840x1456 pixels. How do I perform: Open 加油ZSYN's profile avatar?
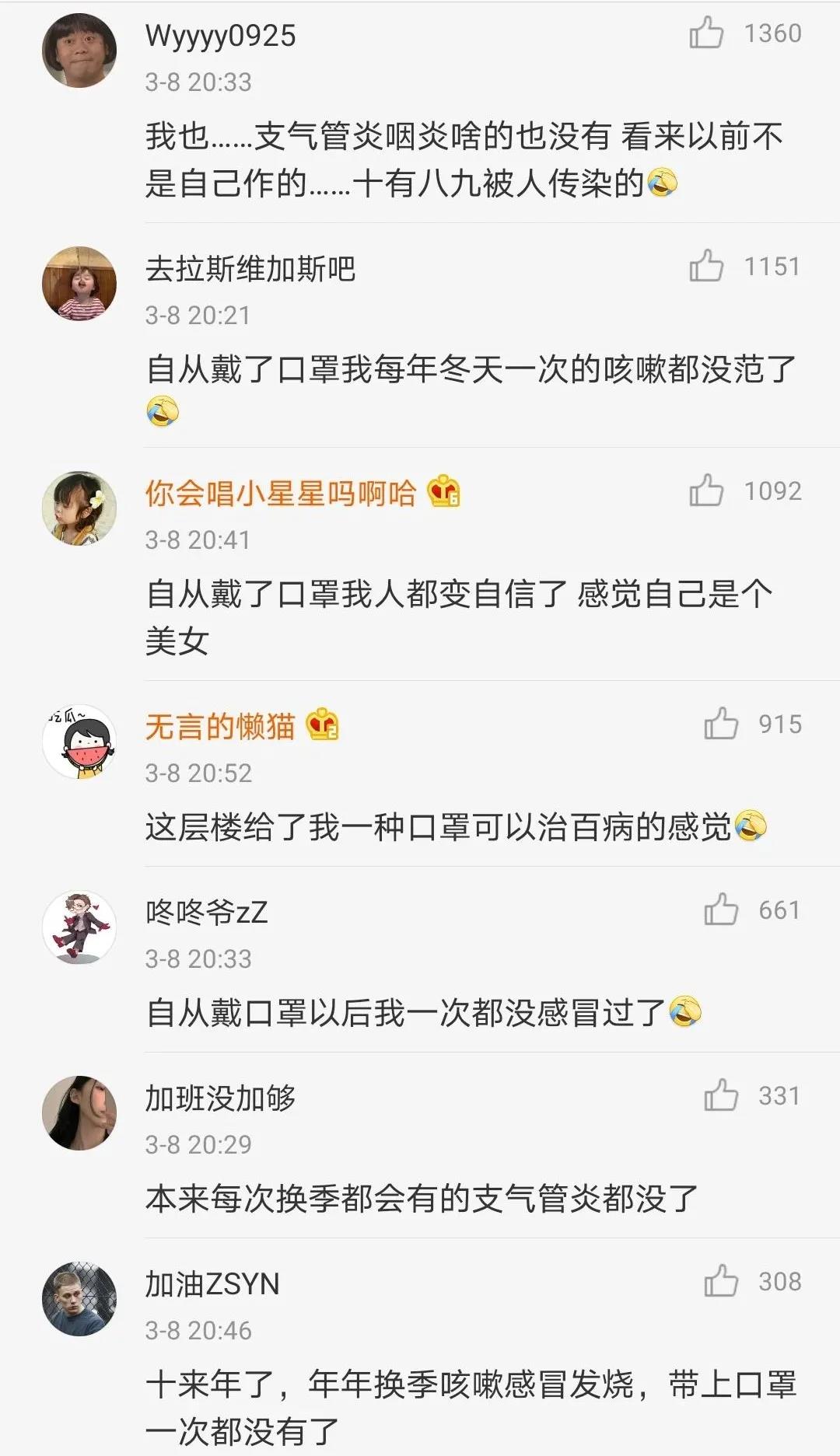click(79, 1299)
